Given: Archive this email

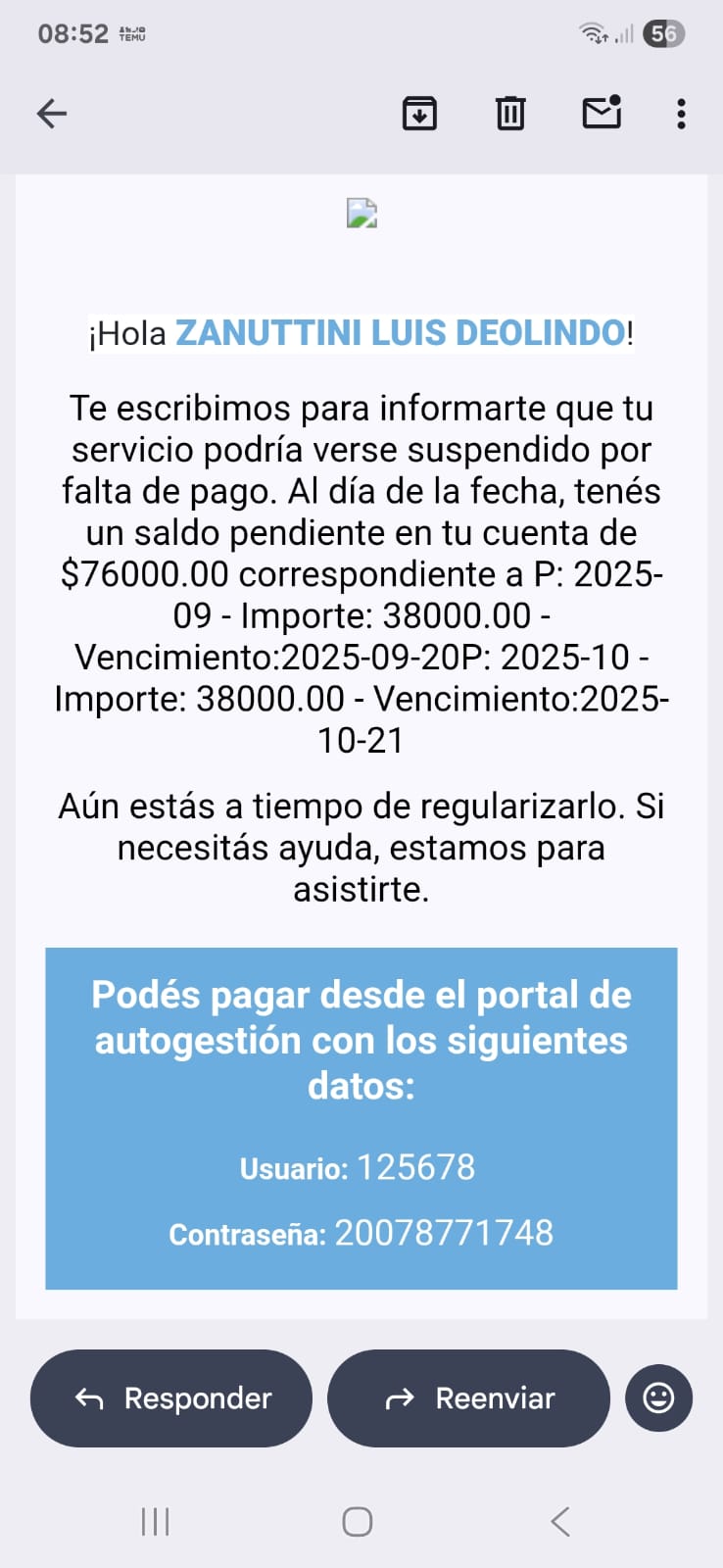Looking at the screenshot, I should [419, 114].
